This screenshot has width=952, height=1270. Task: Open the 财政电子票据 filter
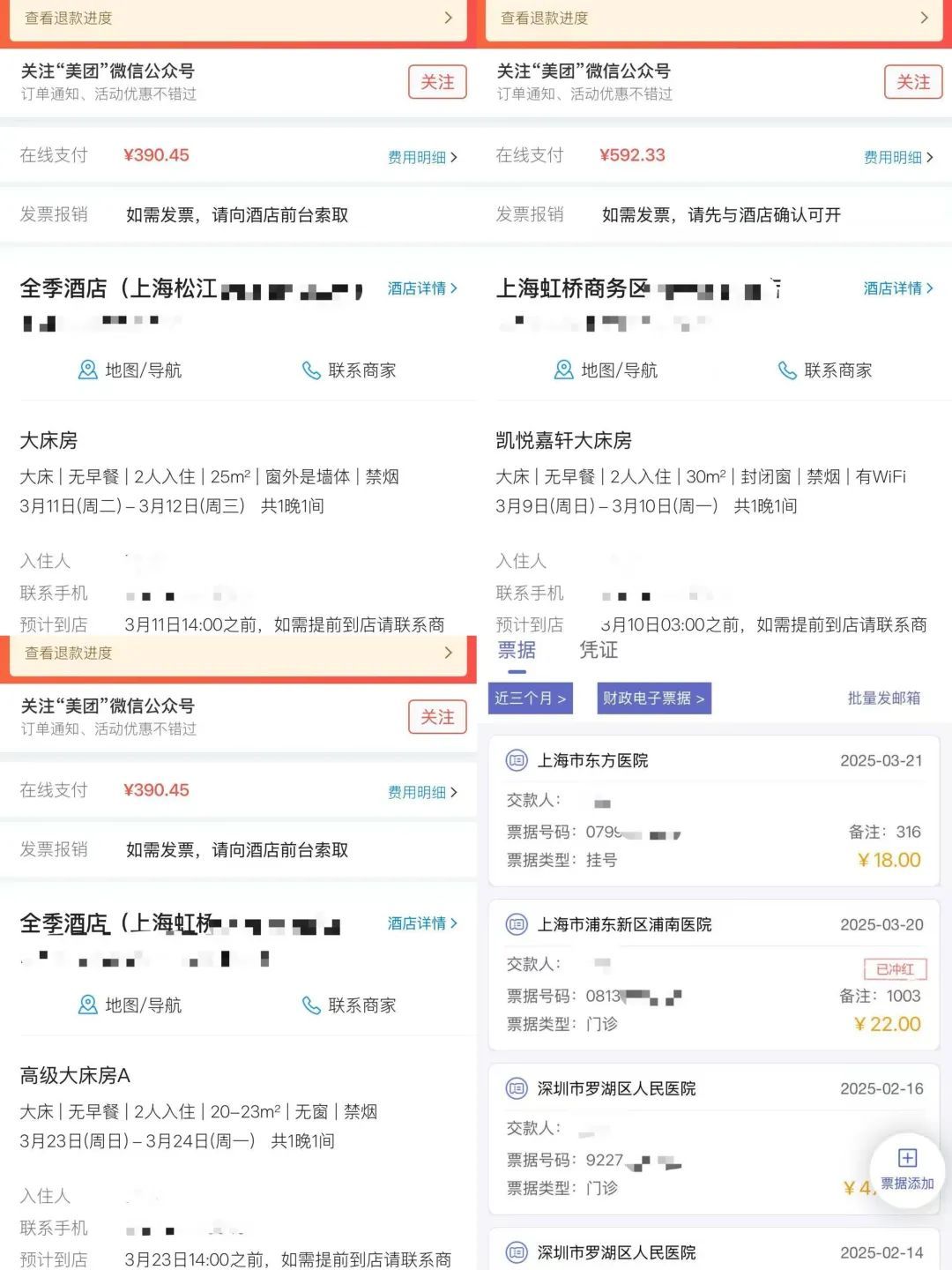[653, 698]
